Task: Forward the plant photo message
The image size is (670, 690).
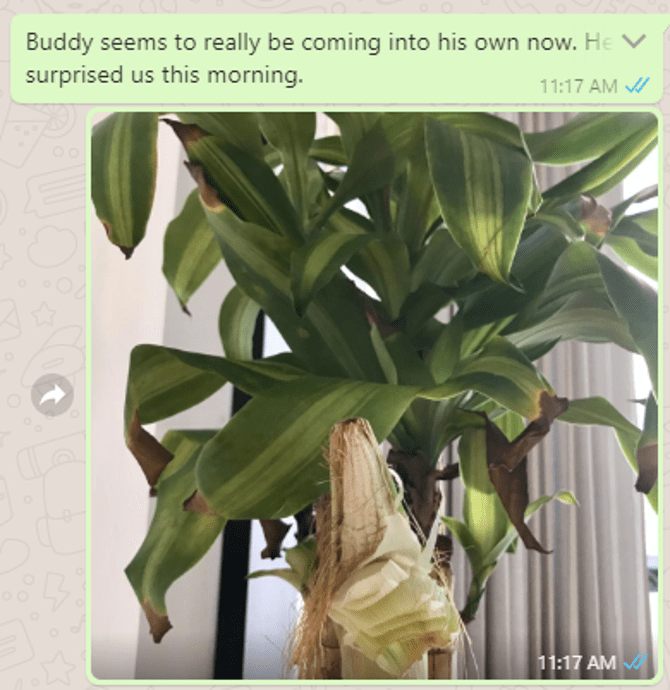Action: click(52, 395)
